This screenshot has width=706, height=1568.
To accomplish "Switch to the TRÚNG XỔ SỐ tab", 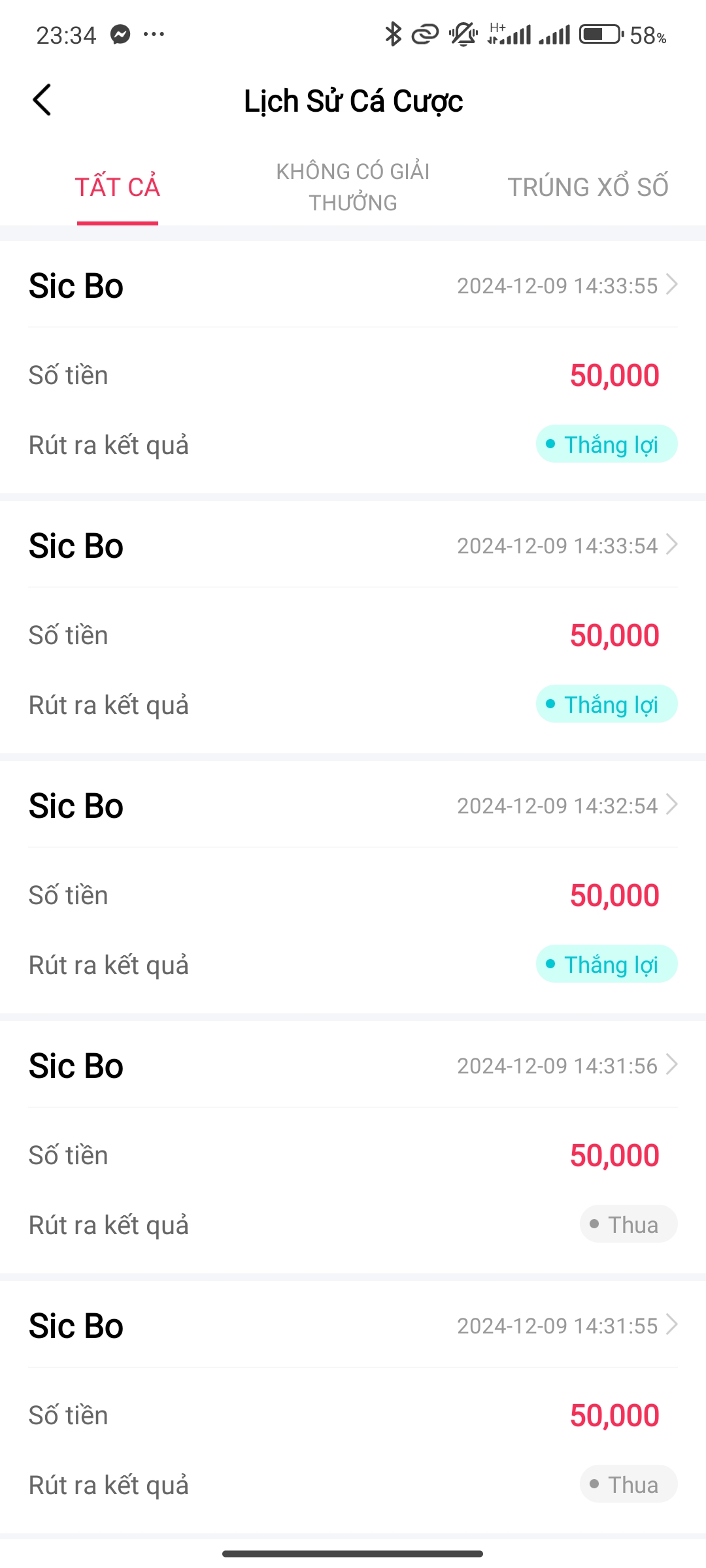I will tap(588, 188).
